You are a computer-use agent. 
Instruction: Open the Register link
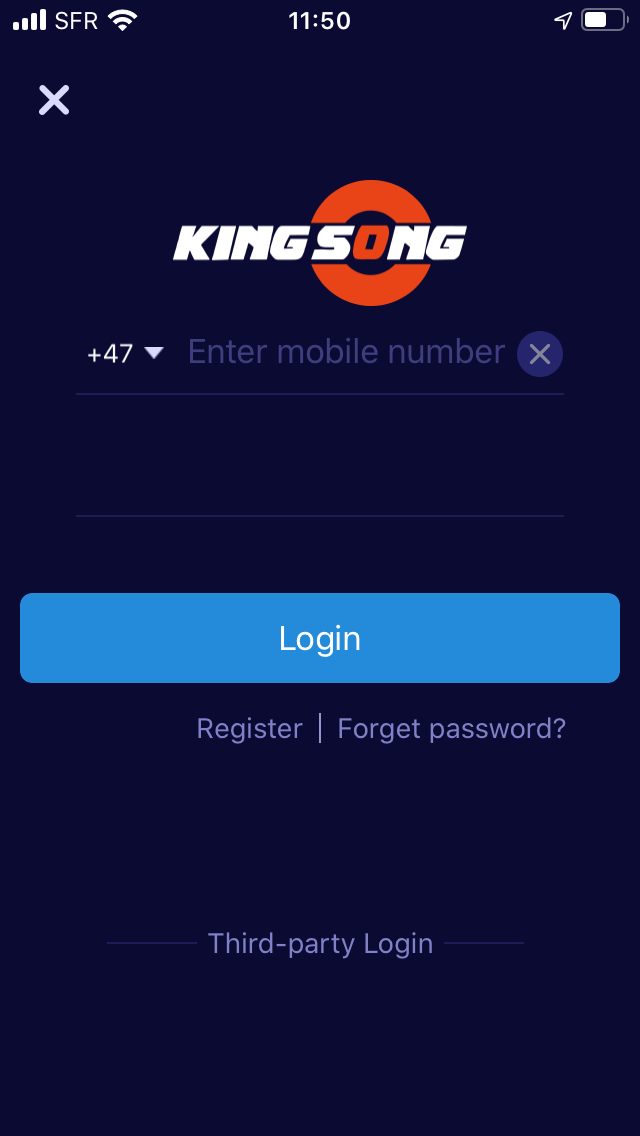tap(249, 728)
